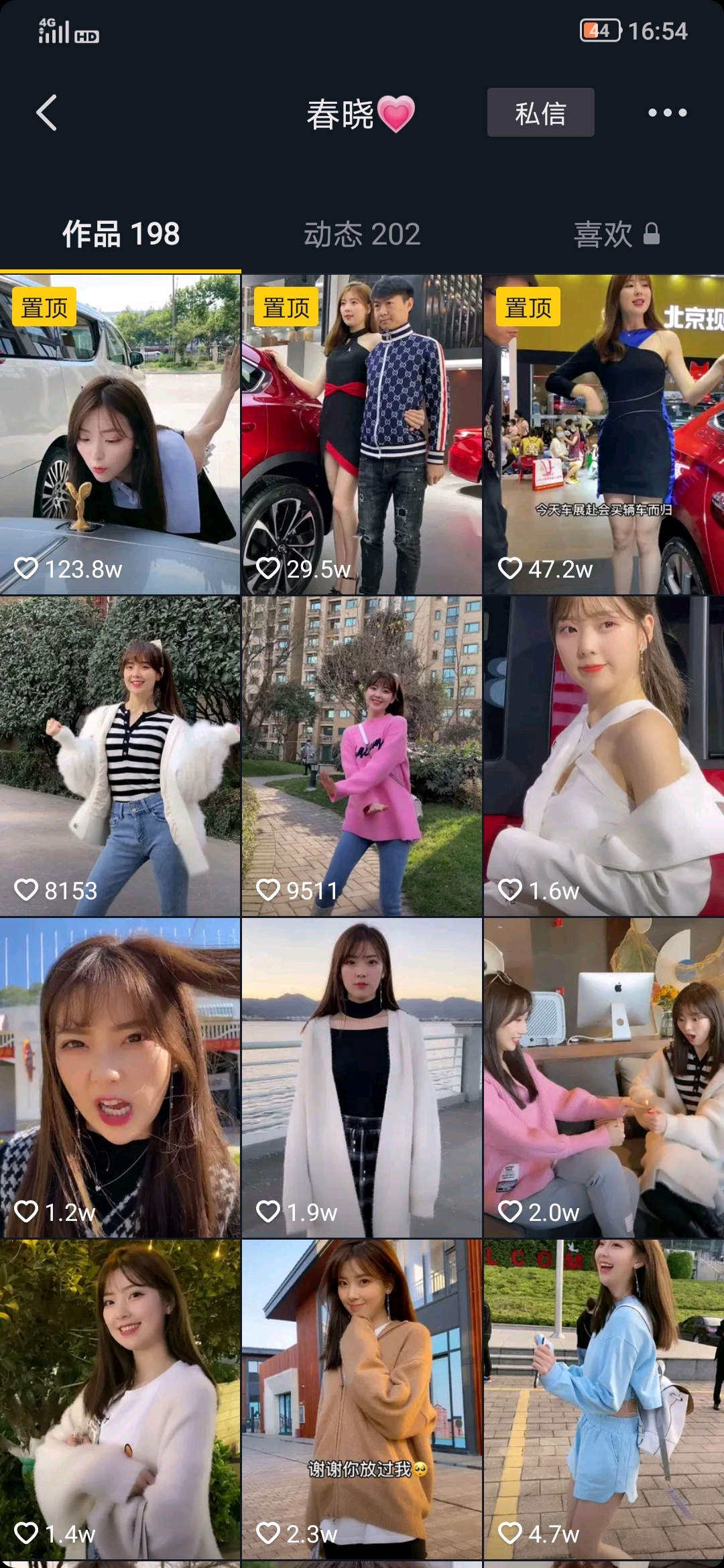
Task: Open the pinned video with 47.2w likes
Action: click(x=603, y=434)
